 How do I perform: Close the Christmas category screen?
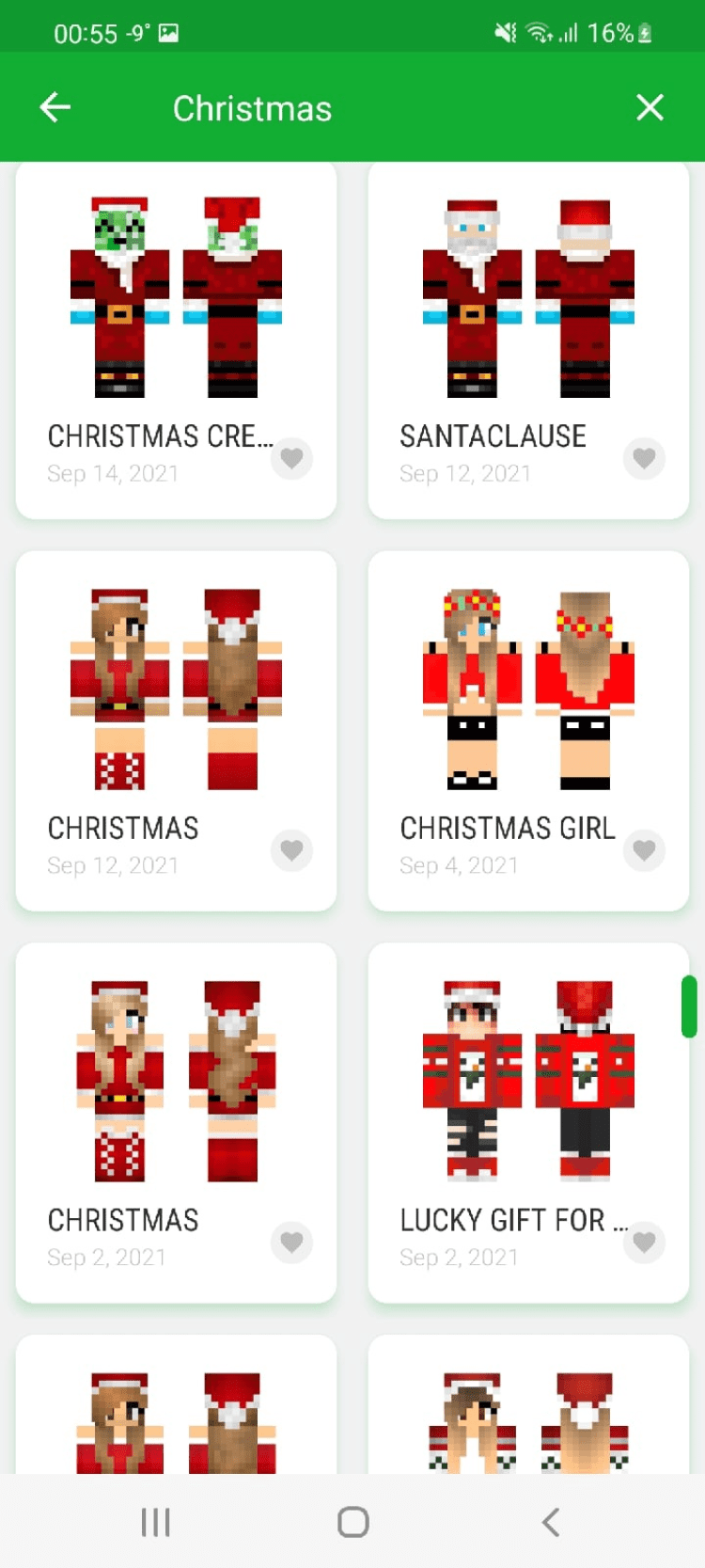click(x=650, y=108)
